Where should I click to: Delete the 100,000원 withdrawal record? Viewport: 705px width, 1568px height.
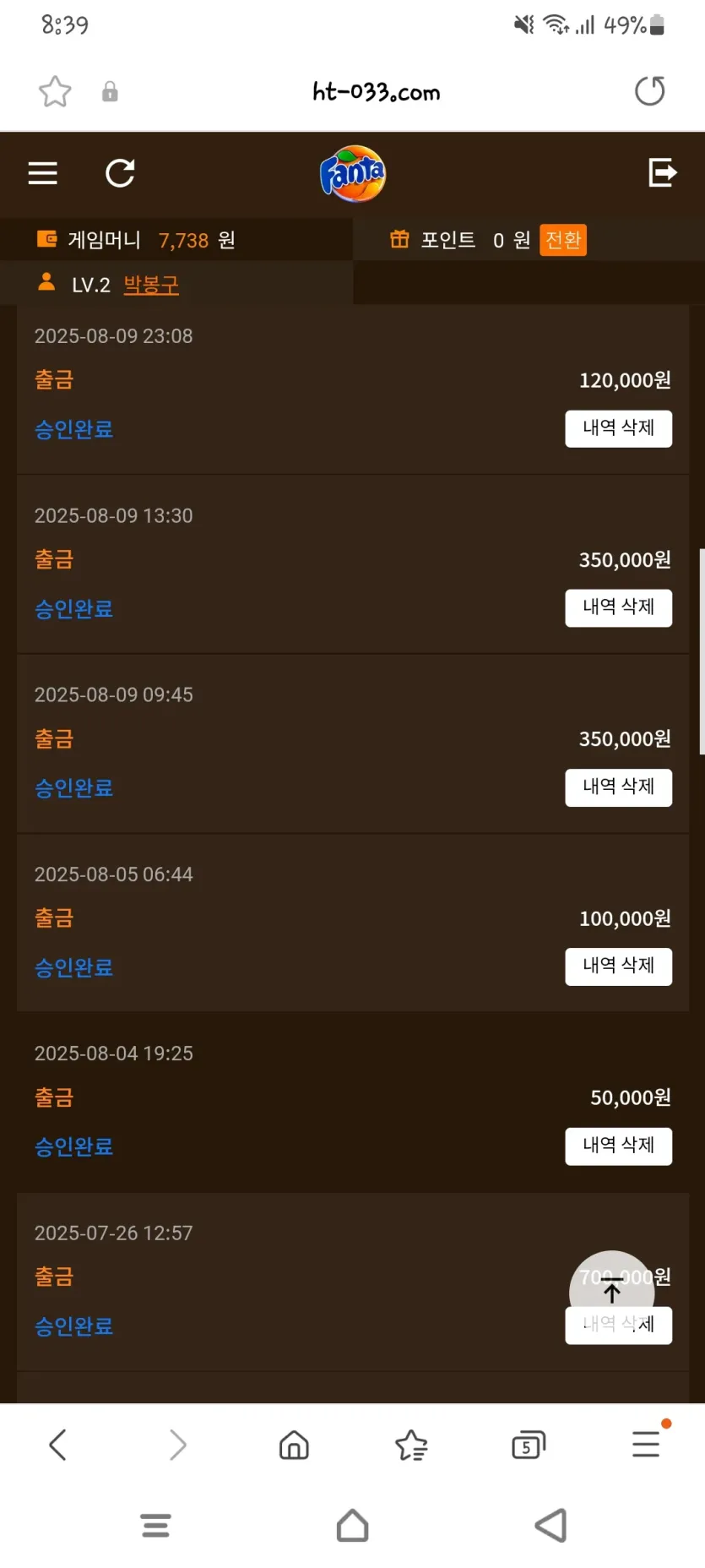[618, 966]
